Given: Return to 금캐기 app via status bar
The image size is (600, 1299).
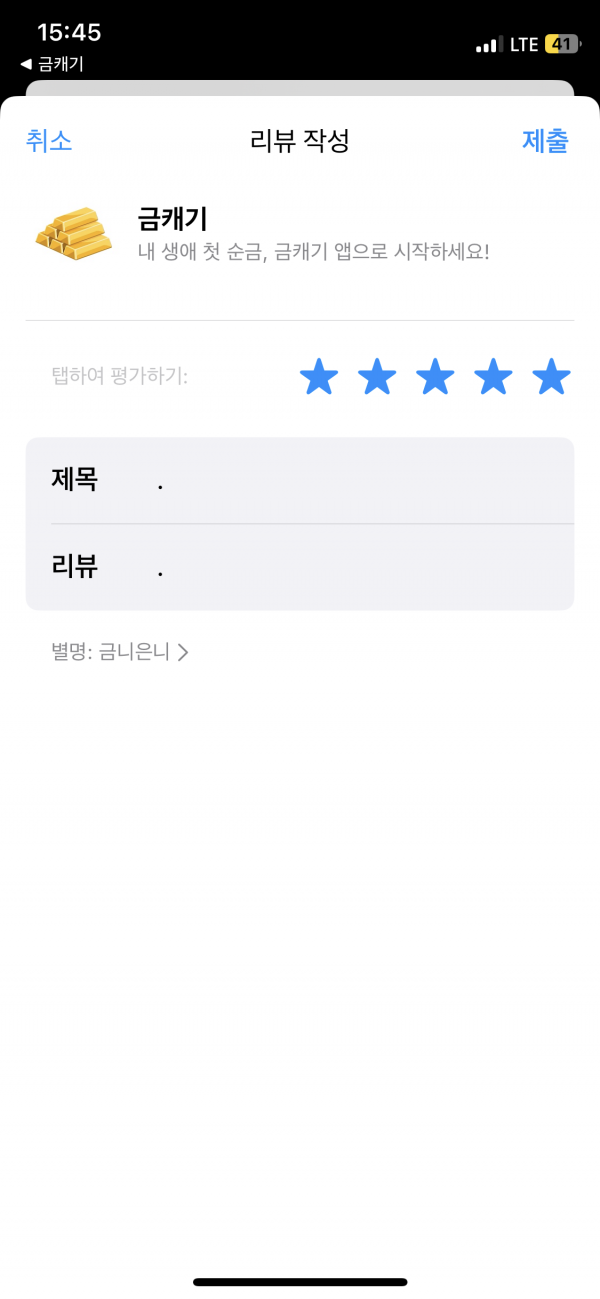Looking at the screenshot, I should point(52,65).
